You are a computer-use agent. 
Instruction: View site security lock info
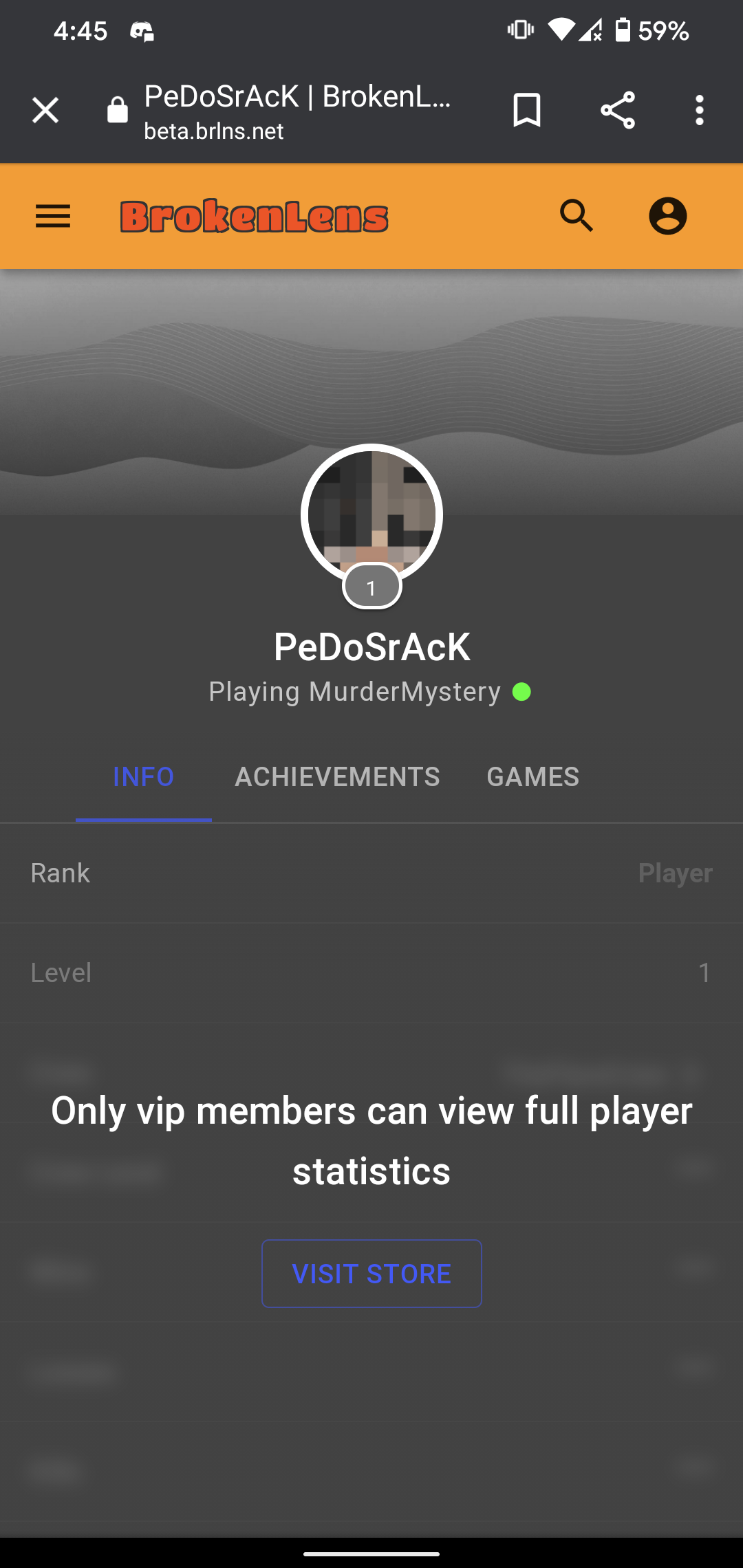pyautogui.click(x=118, y=110)
